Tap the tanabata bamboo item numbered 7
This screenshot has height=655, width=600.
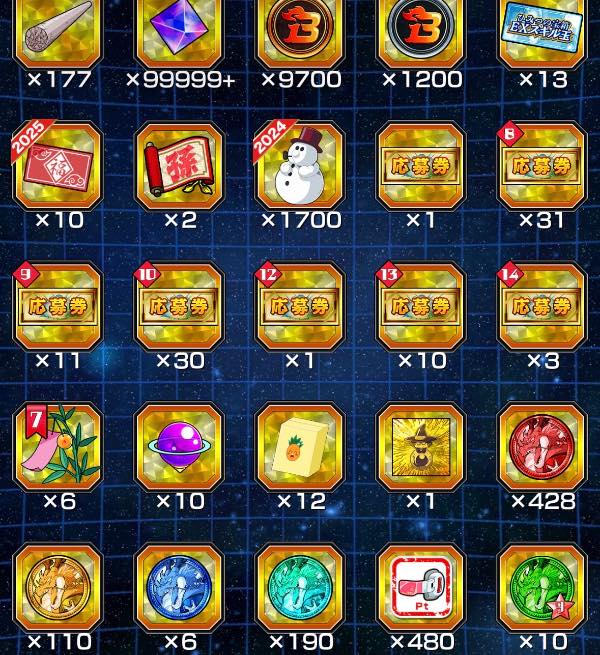pyautogui.click(x=57, y=447)
